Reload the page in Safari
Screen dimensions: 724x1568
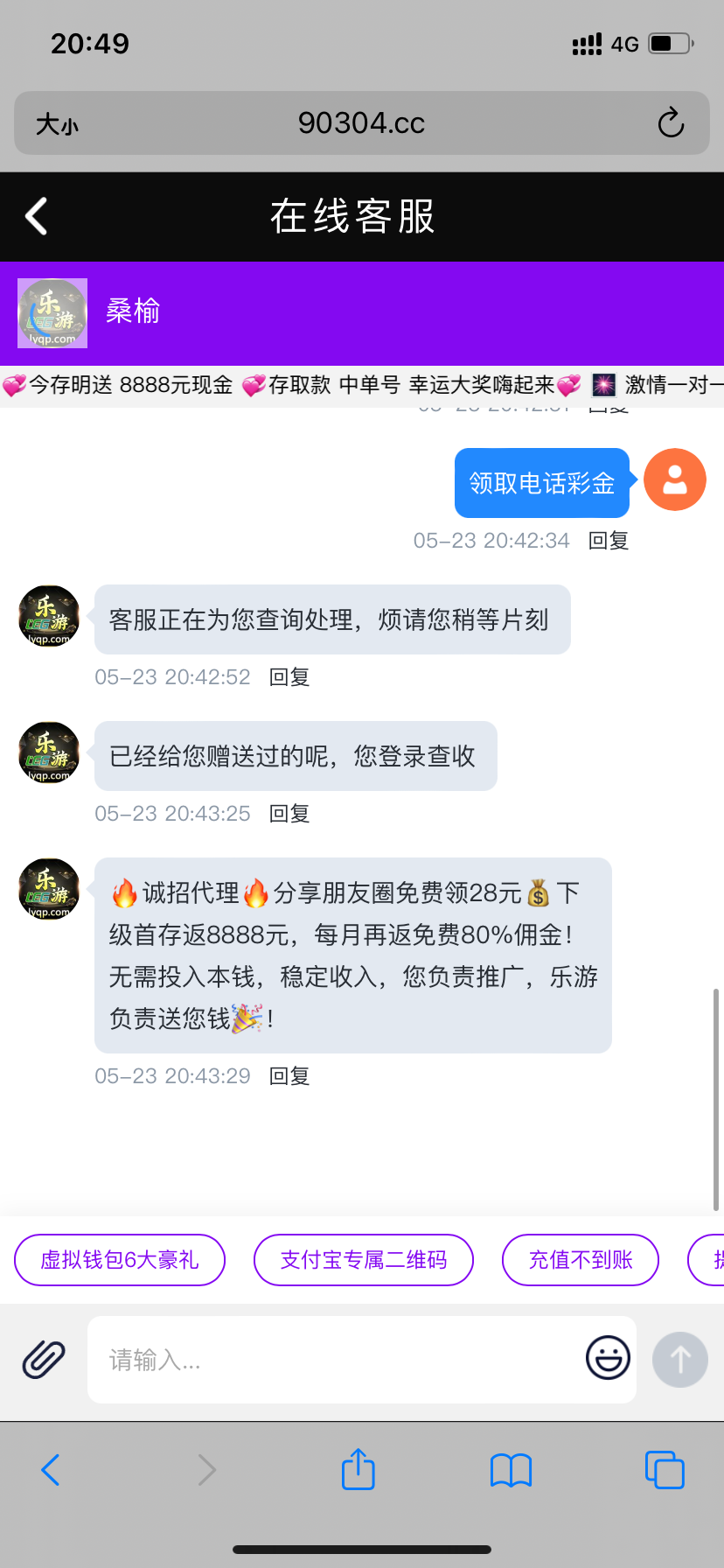(671, 123)
